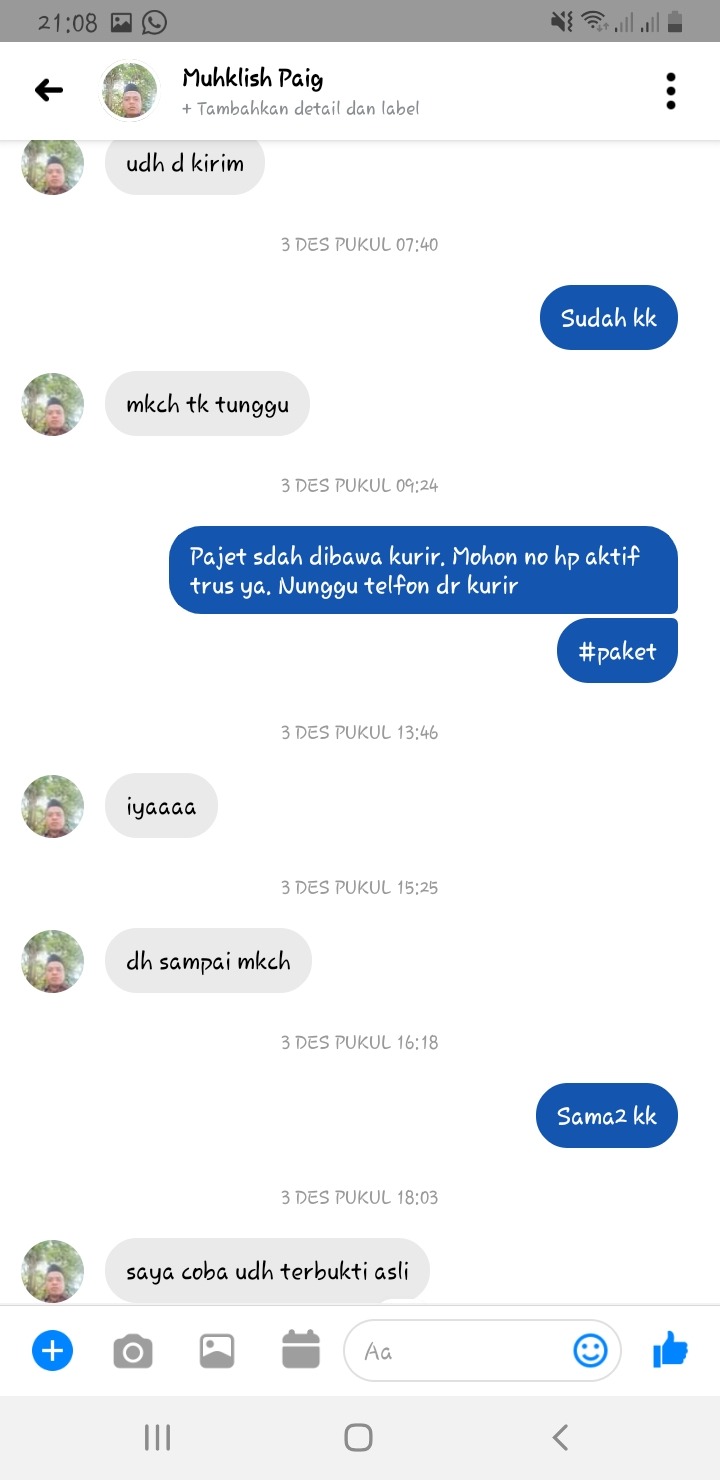Image resolution: width=720 pixels, height=1480 pixels.
Task: Open Muhklish Paig's profile picture in header
Action: point(129,91)
